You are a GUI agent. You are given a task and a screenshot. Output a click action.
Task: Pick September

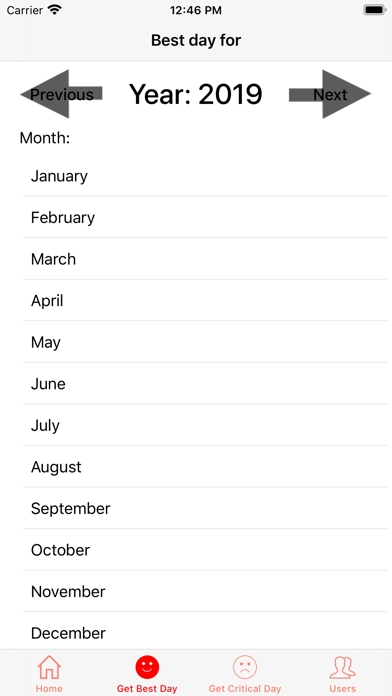click(x=205, y=508)
